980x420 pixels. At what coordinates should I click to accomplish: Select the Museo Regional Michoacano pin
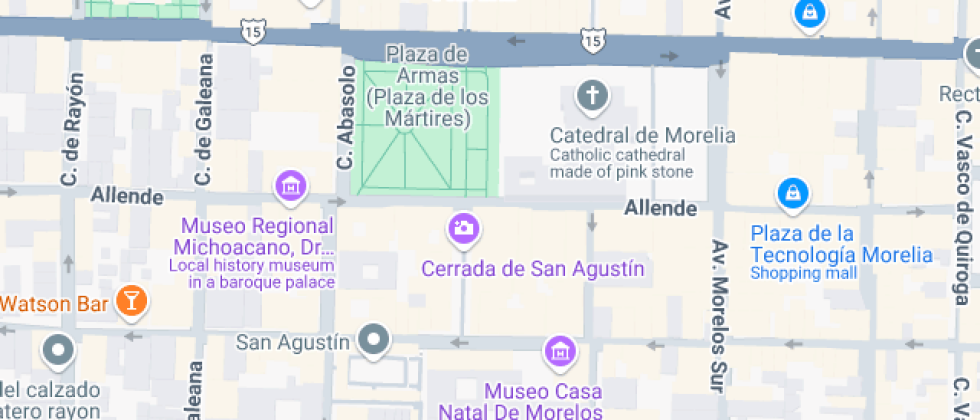coord(291,186)
